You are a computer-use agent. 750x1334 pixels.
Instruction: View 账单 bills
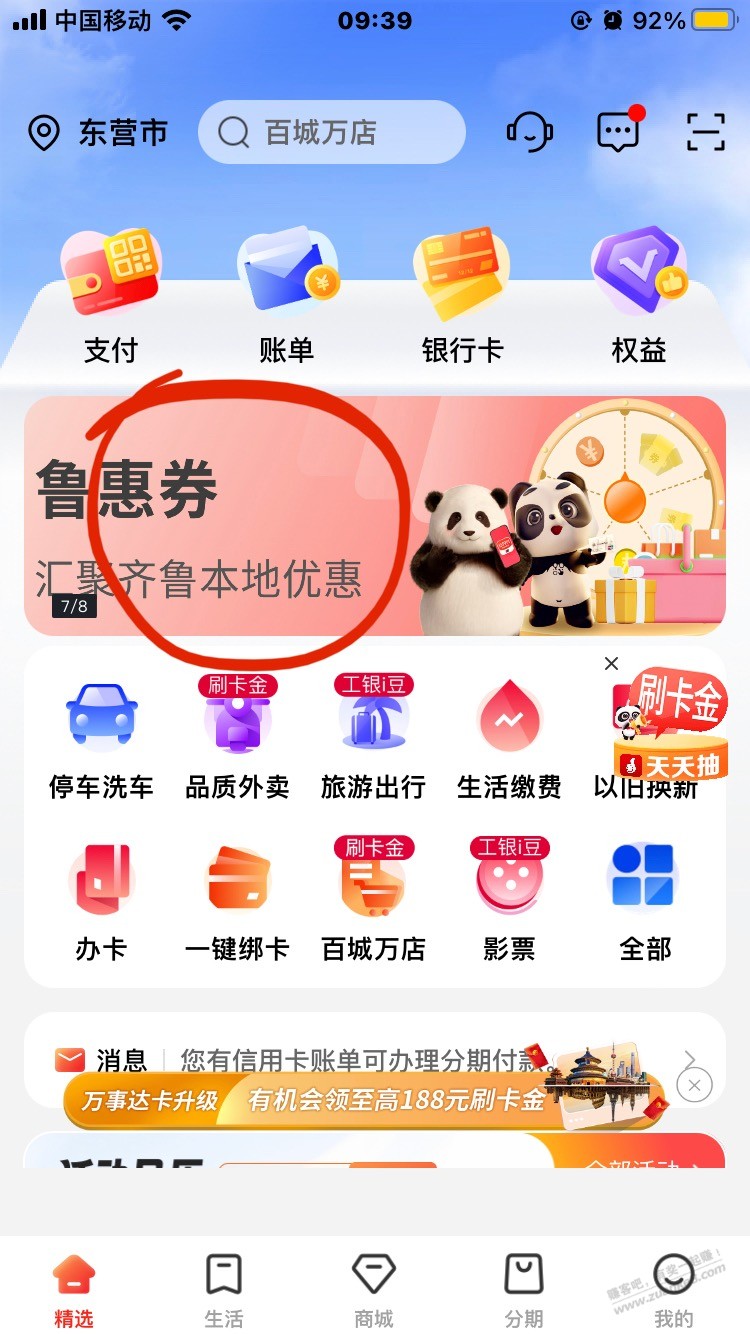287,295
